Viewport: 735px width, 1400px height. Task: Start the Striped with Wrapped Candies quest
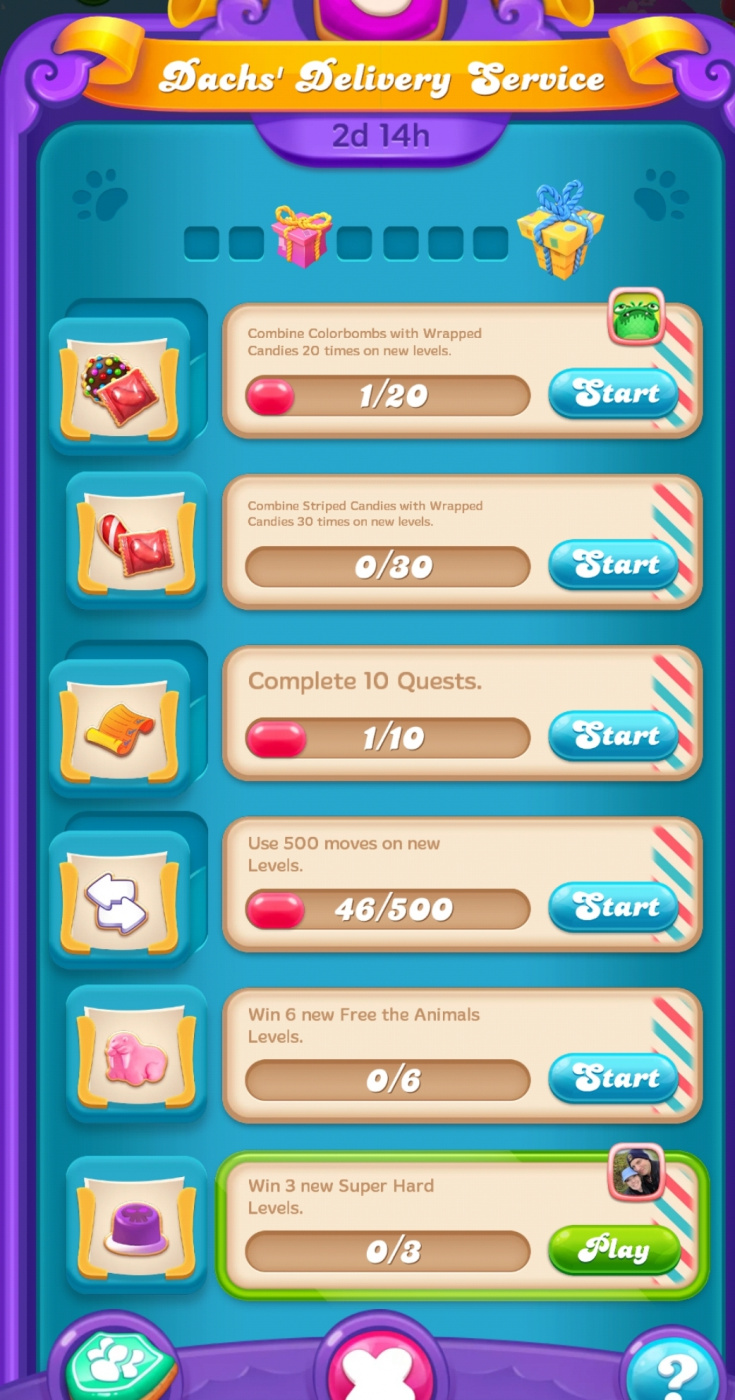point(613,565)
